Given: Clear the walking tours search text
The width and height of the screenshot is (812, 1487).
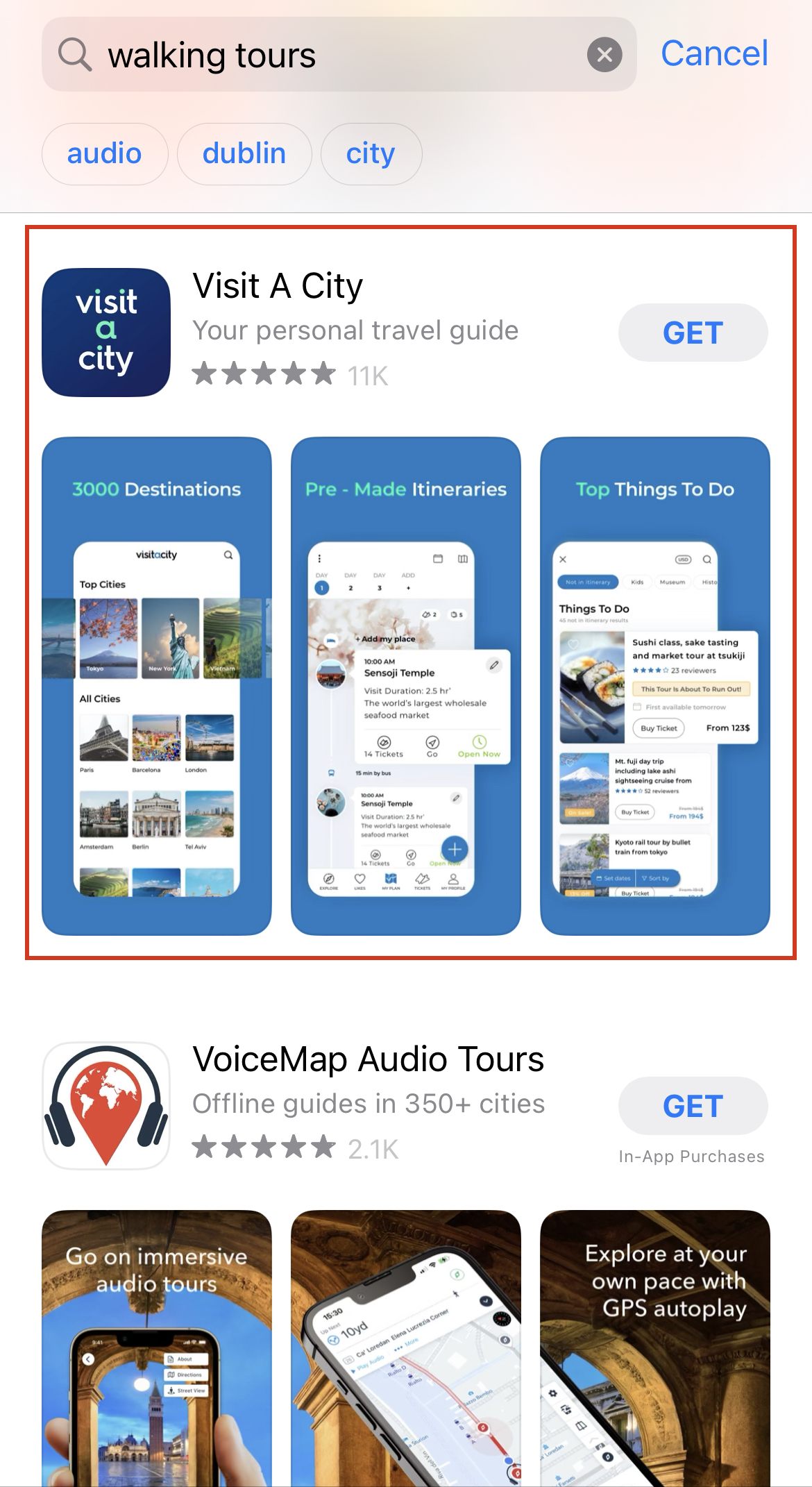Looking at the screenshot, I should pyautogui.click(x=604, y=54).
